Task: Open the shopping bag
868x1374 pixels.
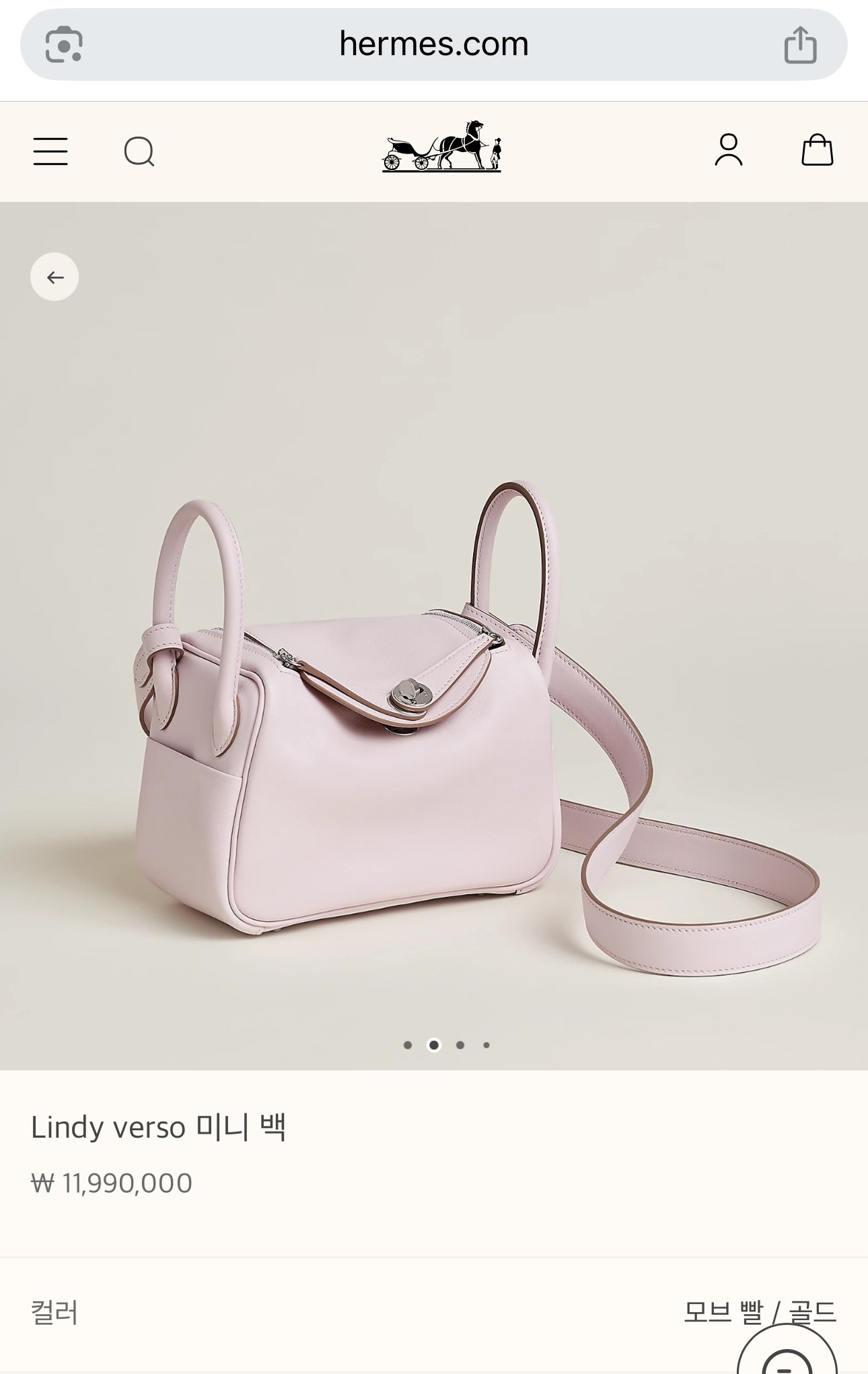Action: (817, 149)
